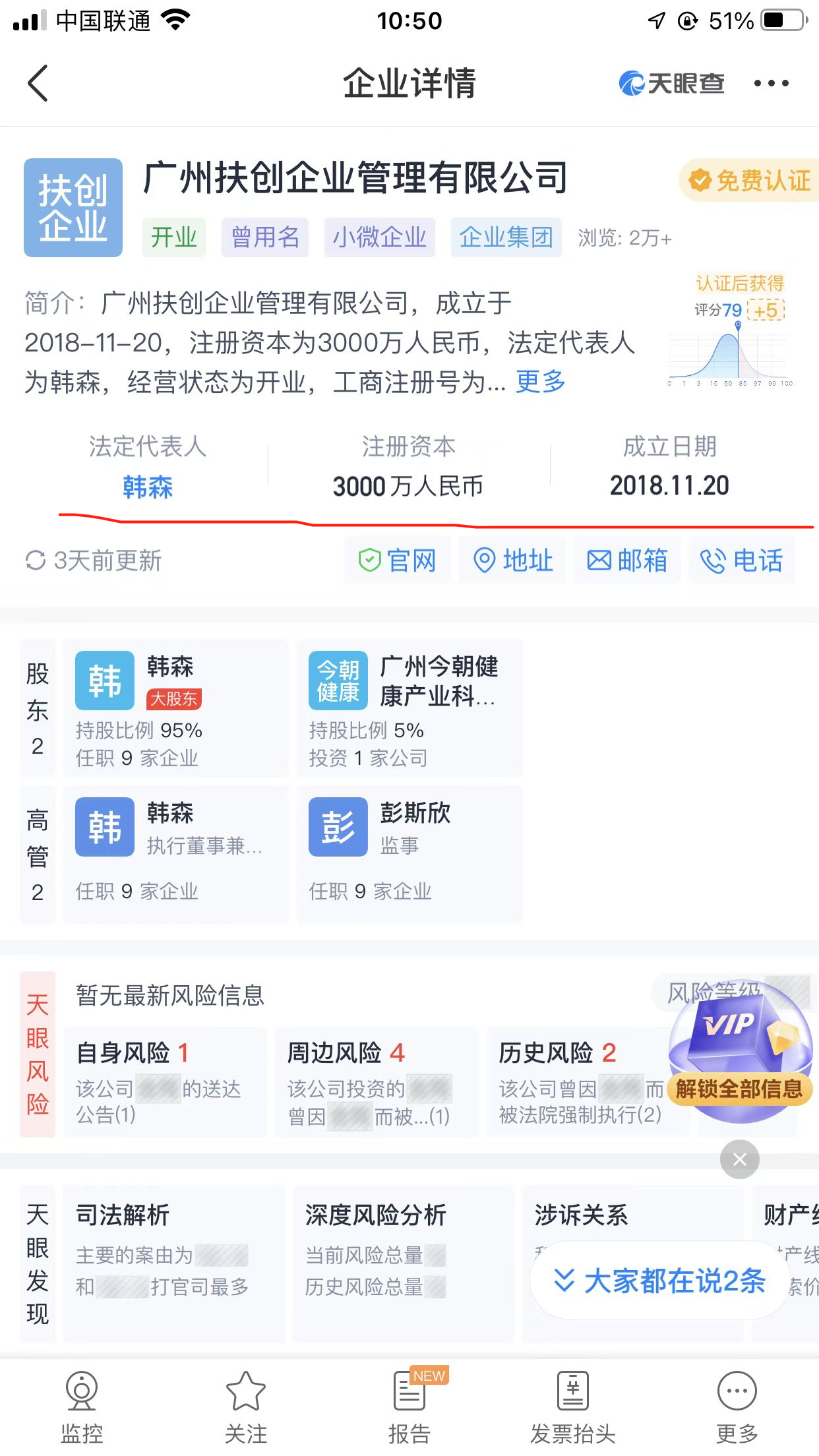The height and width of the screenshot is (1456, 819).
Task: Dismiss the VIP unlock floating badge
Action: pyautogui.click(x=739, y=1159)
